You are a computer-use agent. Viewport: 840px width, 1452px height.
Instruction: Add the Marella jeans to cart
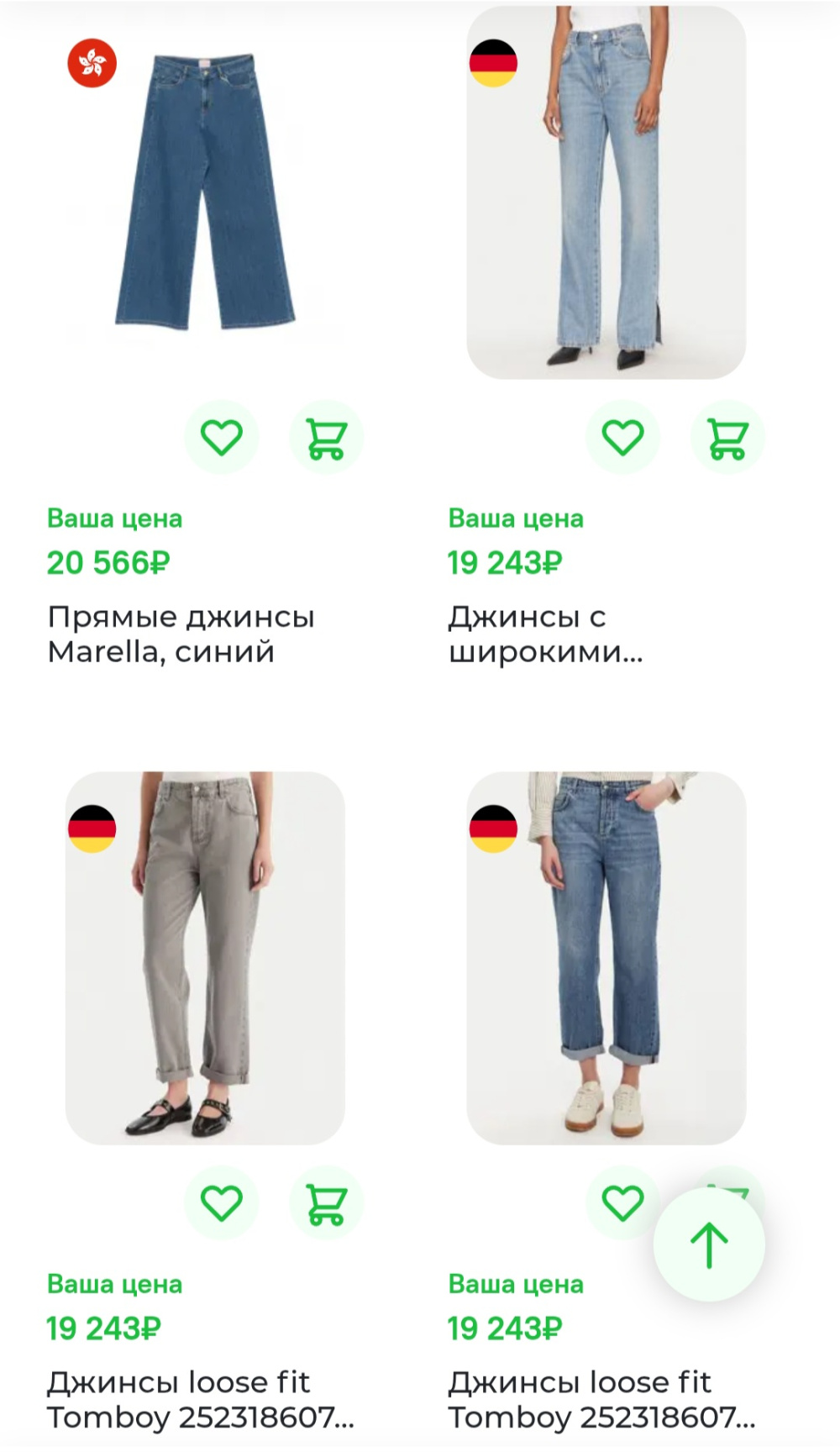[326, 437]
